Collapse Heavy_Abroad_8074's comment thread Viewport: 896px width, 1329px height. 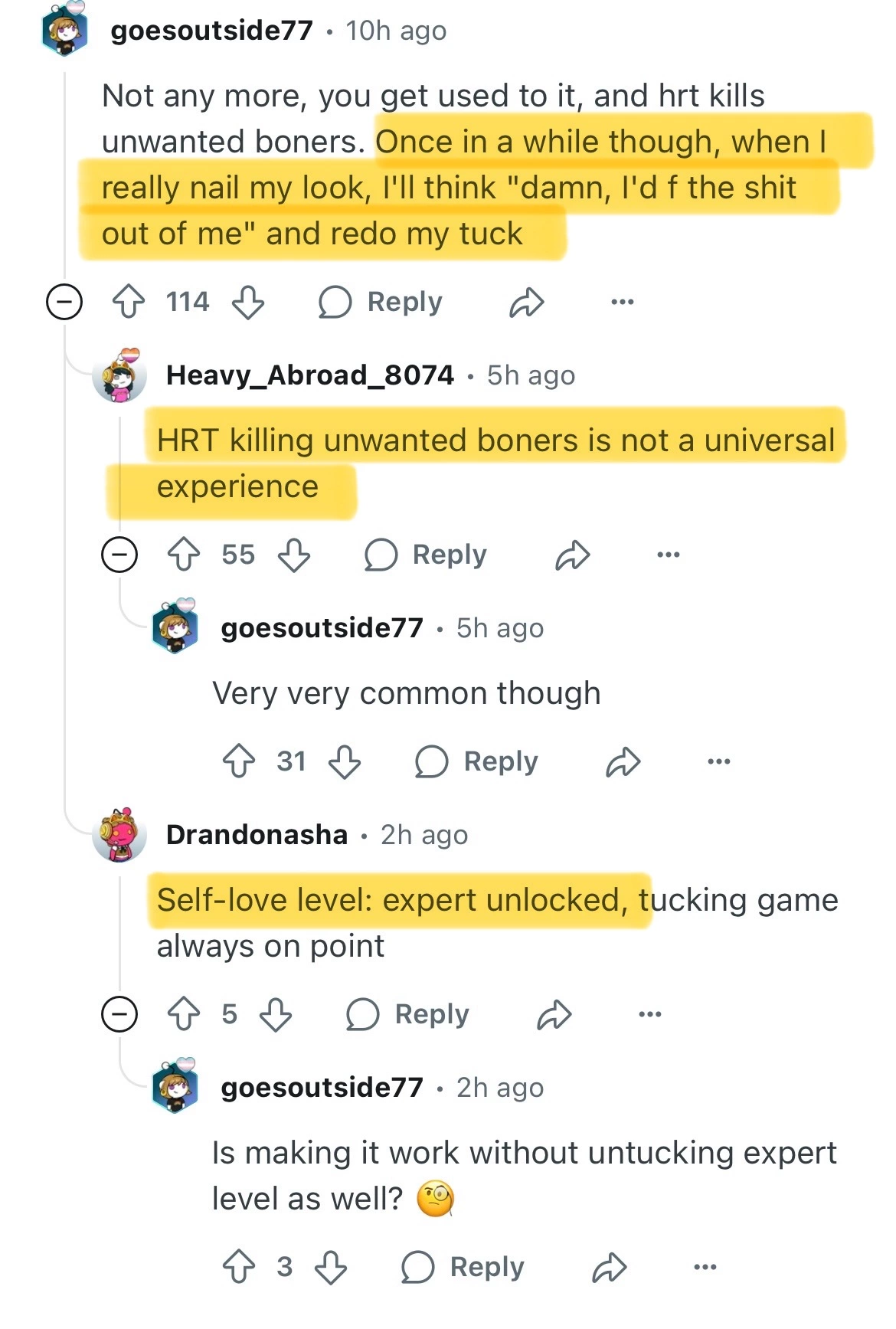click(120, 555)
